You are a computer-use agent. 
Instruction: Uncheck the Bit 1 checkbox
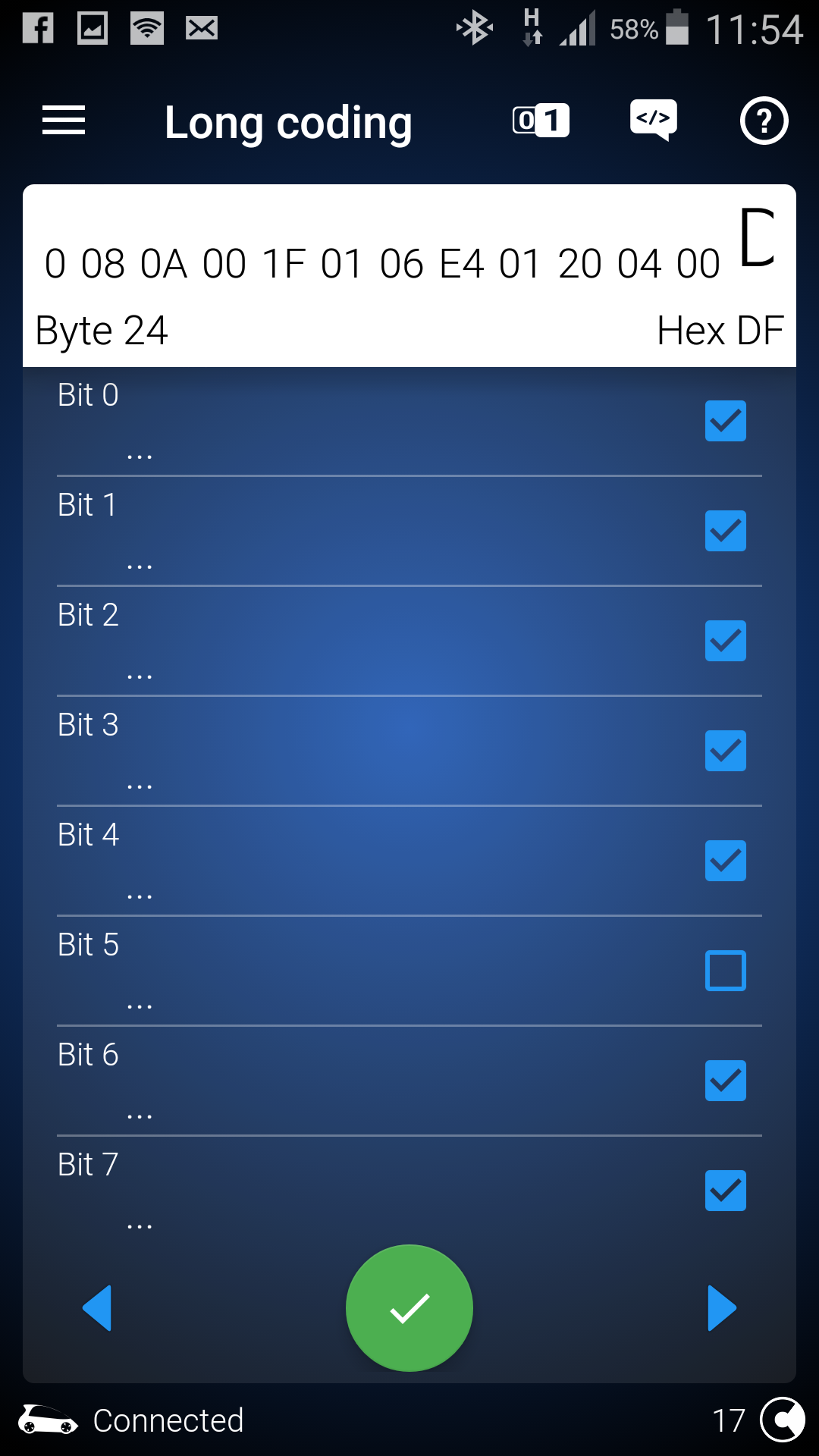tap(726, 531)
